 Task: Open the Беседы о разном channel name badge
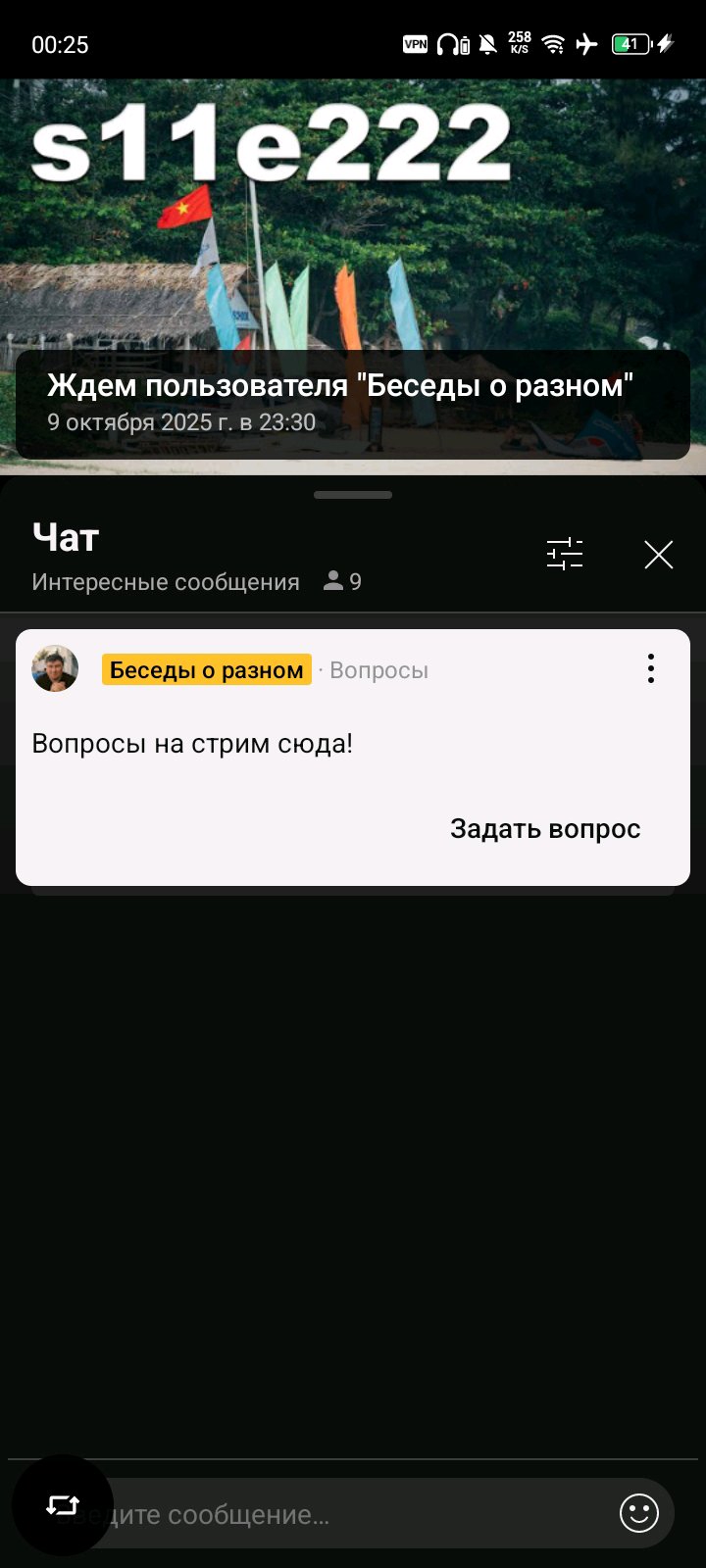click(x=206, y=670)
